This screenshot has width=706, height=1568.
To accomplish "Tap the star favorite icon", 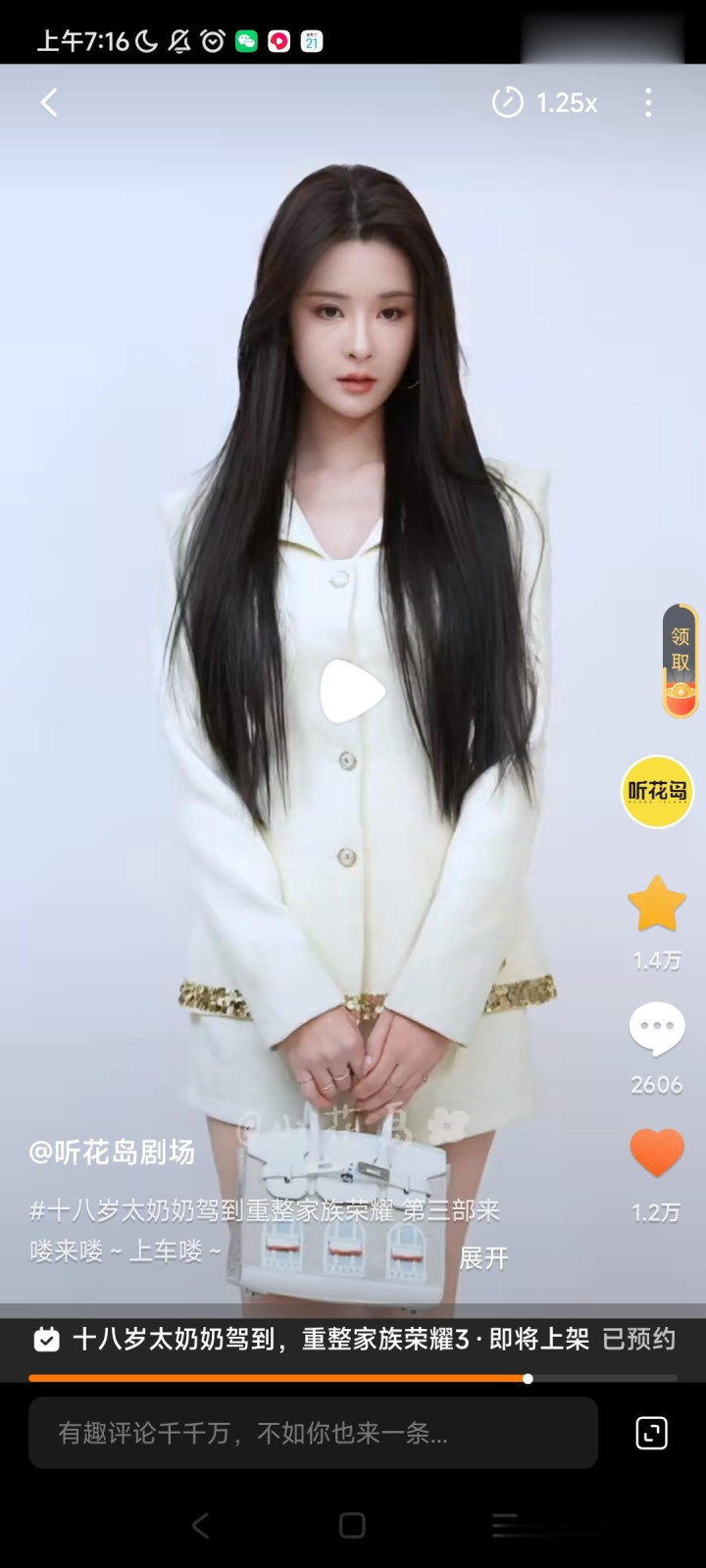I will pyautogui.click(x=656, y=905).
